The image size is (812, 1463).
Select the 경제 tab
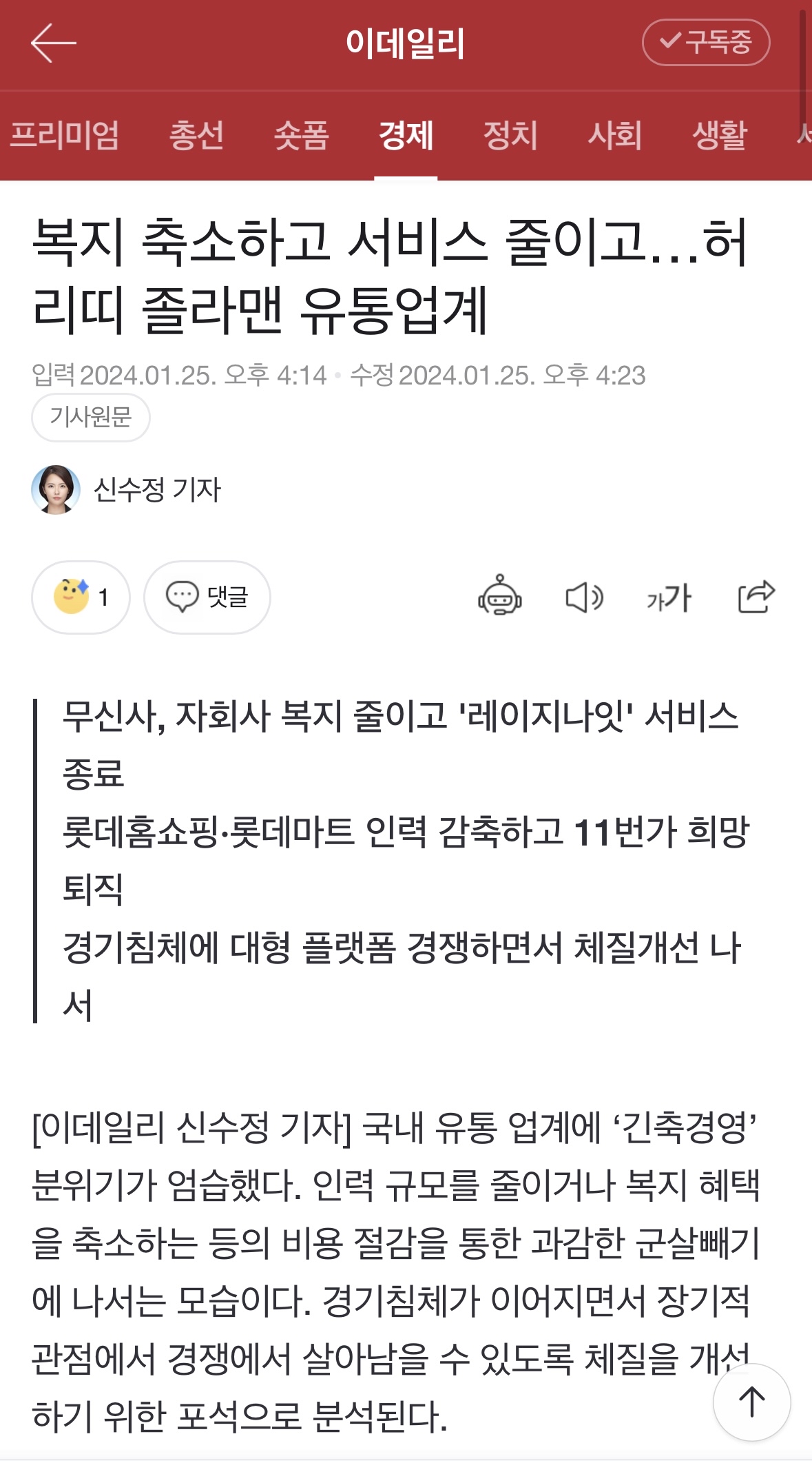click(406, 135)
